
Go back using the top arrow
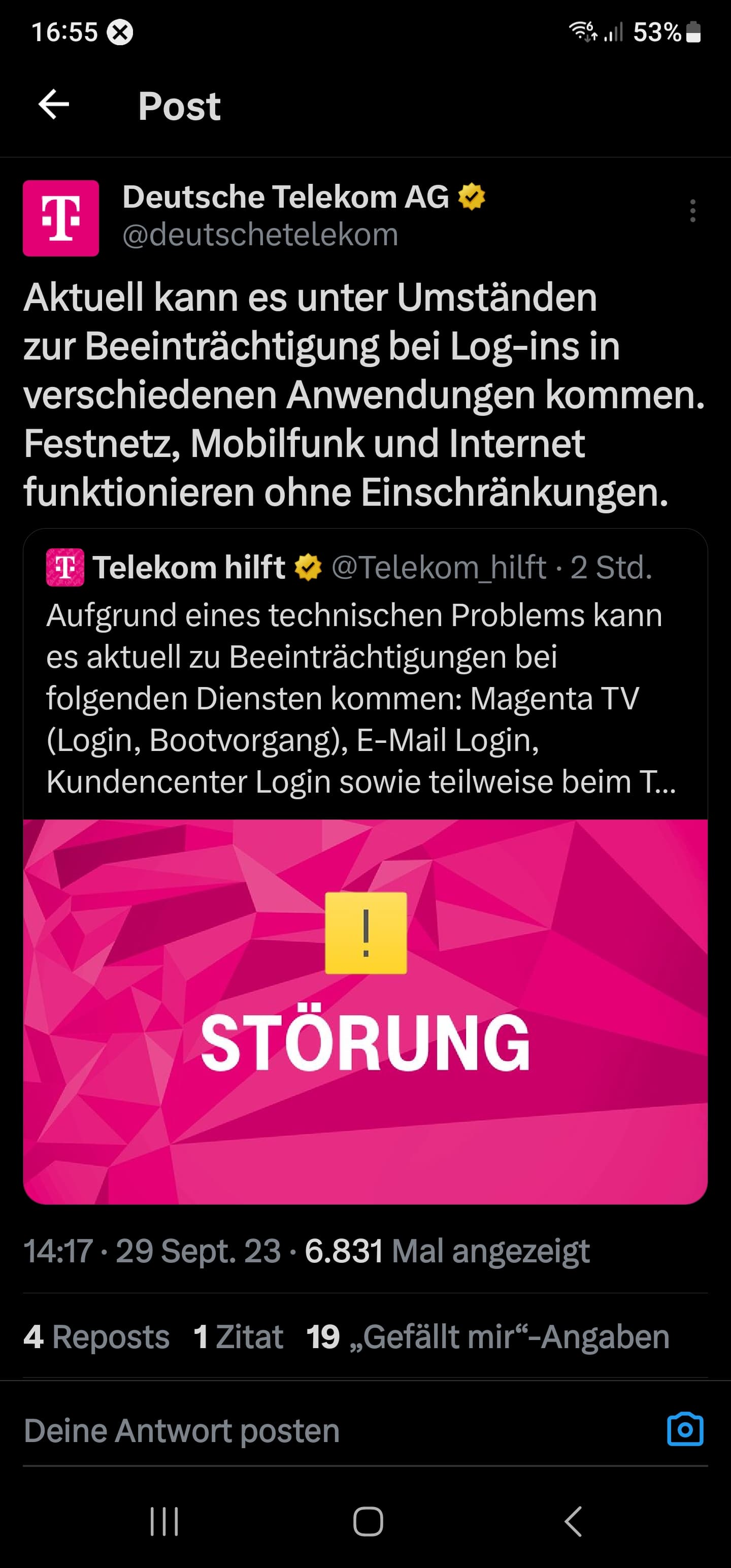(x=54, y=105)
